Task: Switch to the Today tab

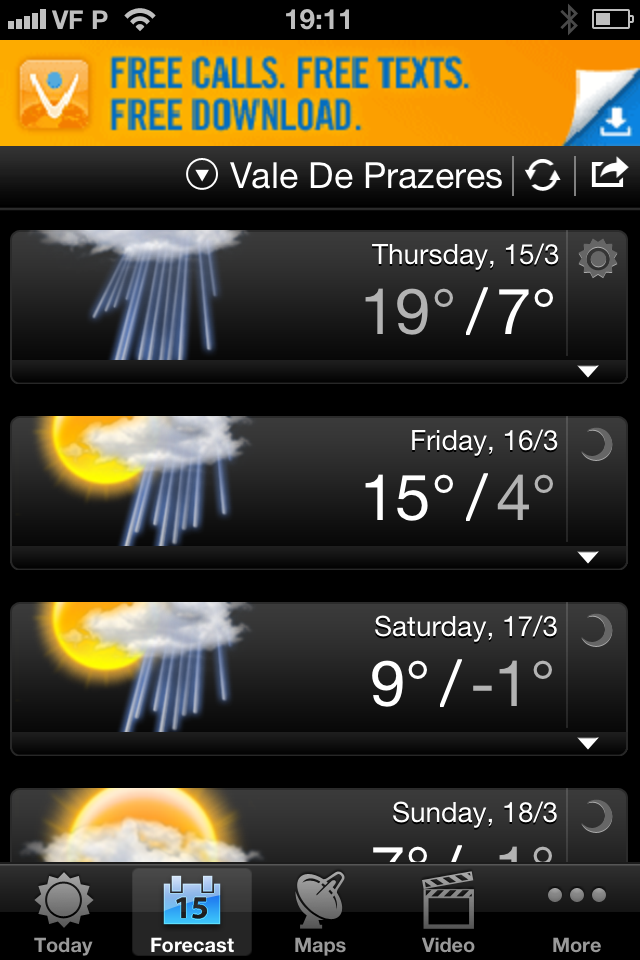Action: pyautogui.click(x=63, y=913)
